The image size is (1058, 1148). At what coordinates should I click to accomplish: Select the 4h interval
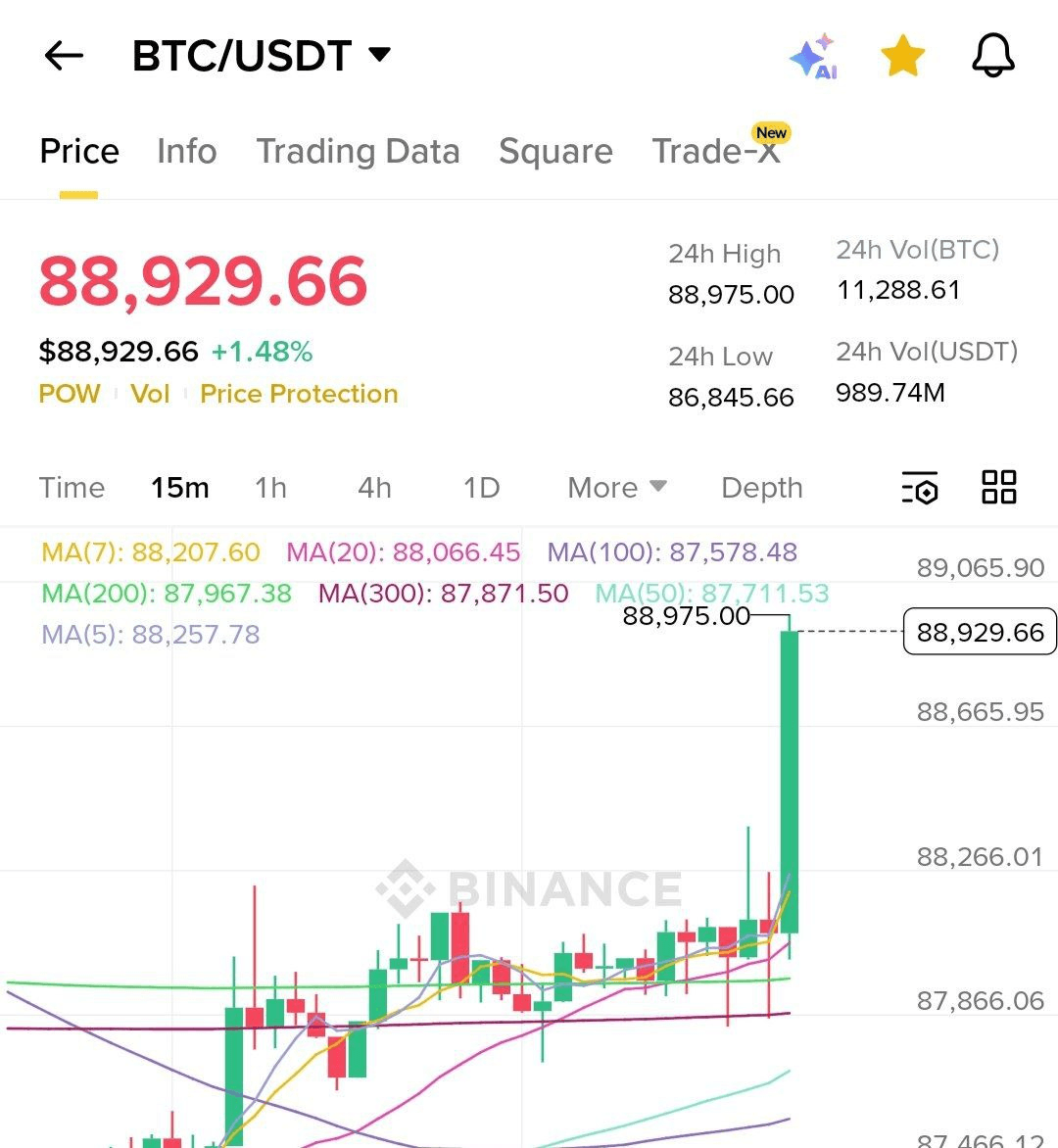click(374, 488)
